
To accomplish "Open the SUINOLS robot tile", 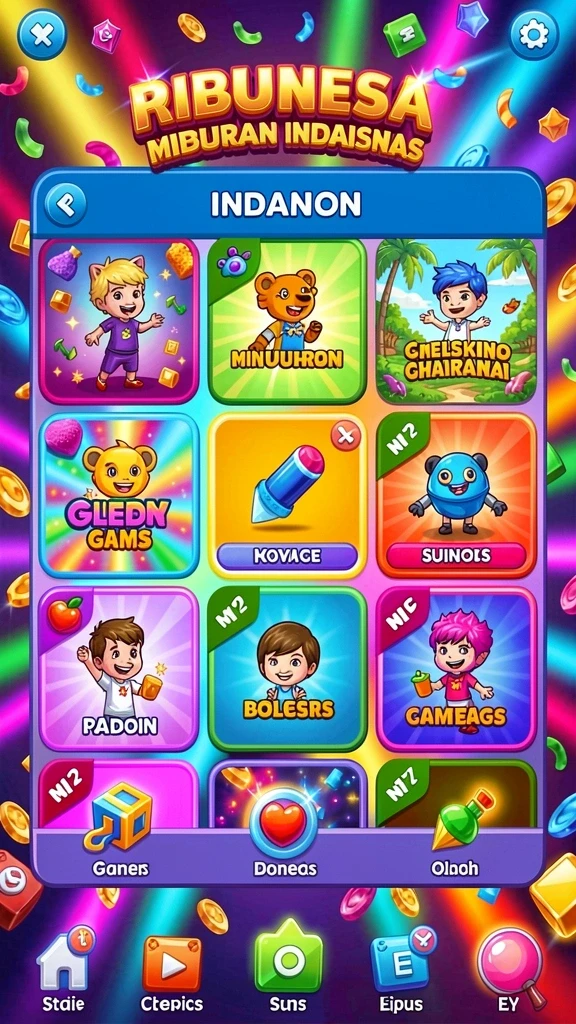I will [x=456, y=496].
